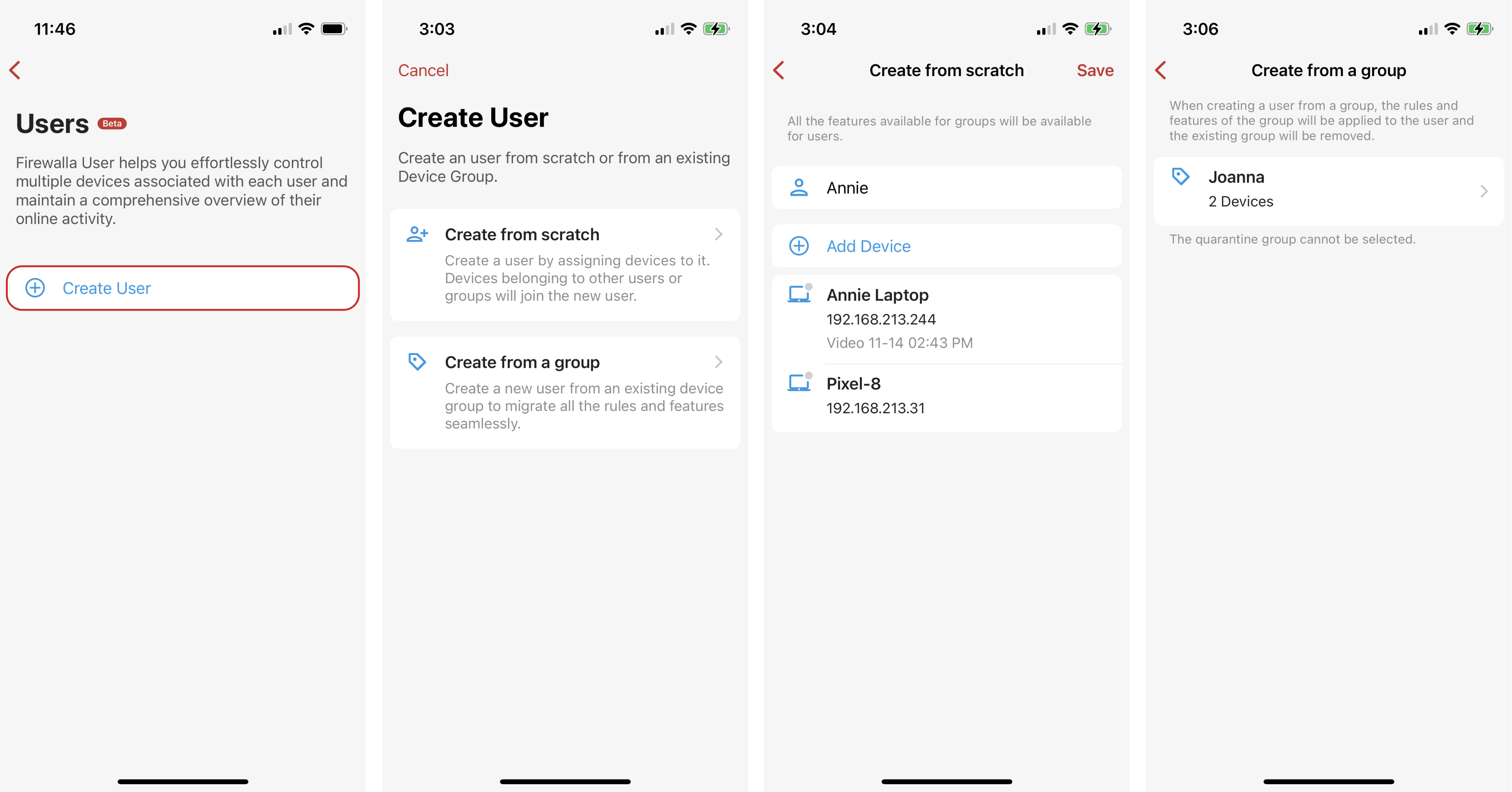Save the new user Annie

click(1095, 70)
